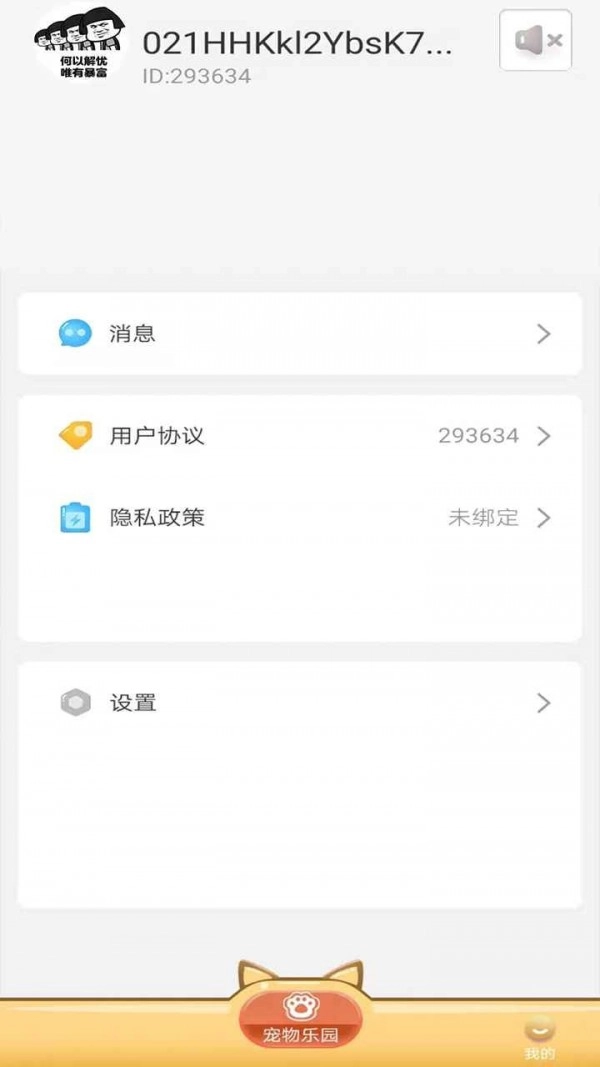The width and height of the screenshot is (600, 1067).
Task: Open the 用户协议 user agreement row
Action: 300,436
